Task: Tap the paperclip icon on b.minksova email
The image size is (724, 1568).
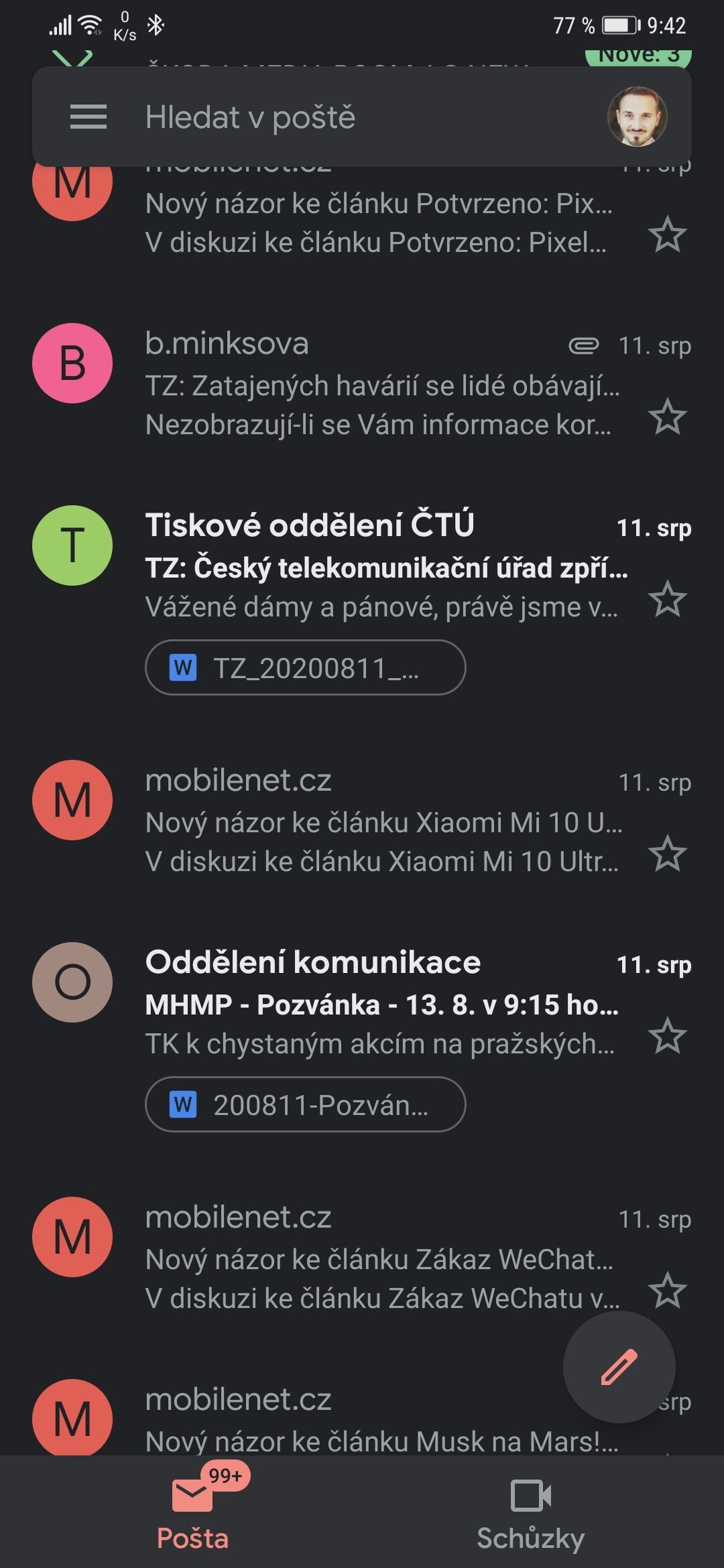Action: pos(583,345)
